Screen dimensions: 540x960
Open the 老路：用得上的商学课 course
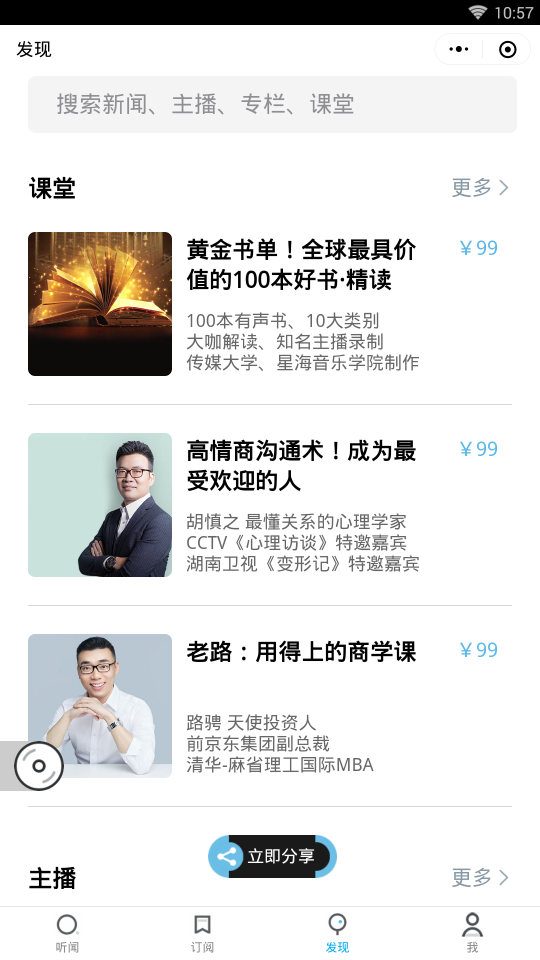(x=270, y=705)
